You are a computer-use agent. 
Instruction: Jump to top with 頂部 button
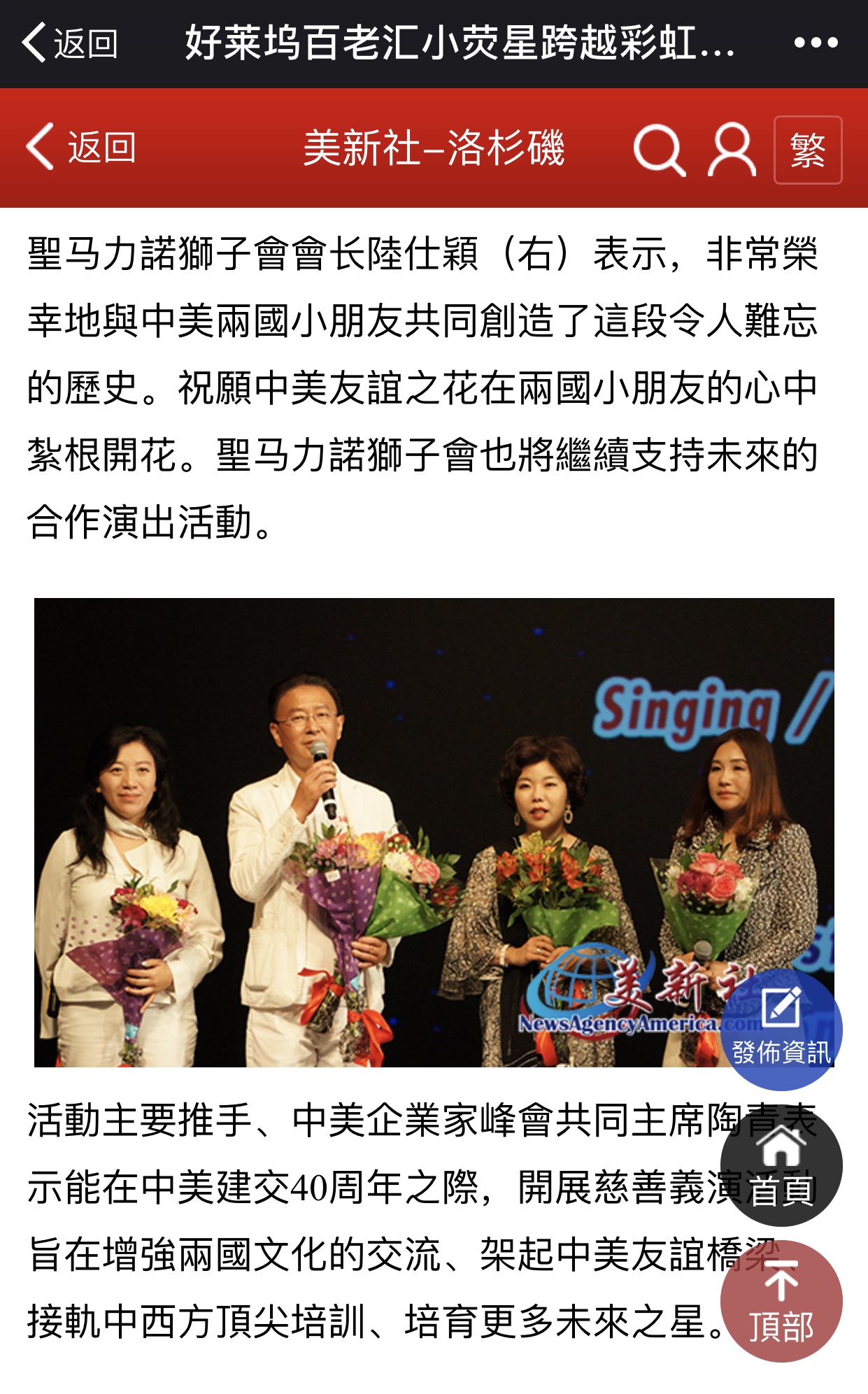[x=781, y=1301]
